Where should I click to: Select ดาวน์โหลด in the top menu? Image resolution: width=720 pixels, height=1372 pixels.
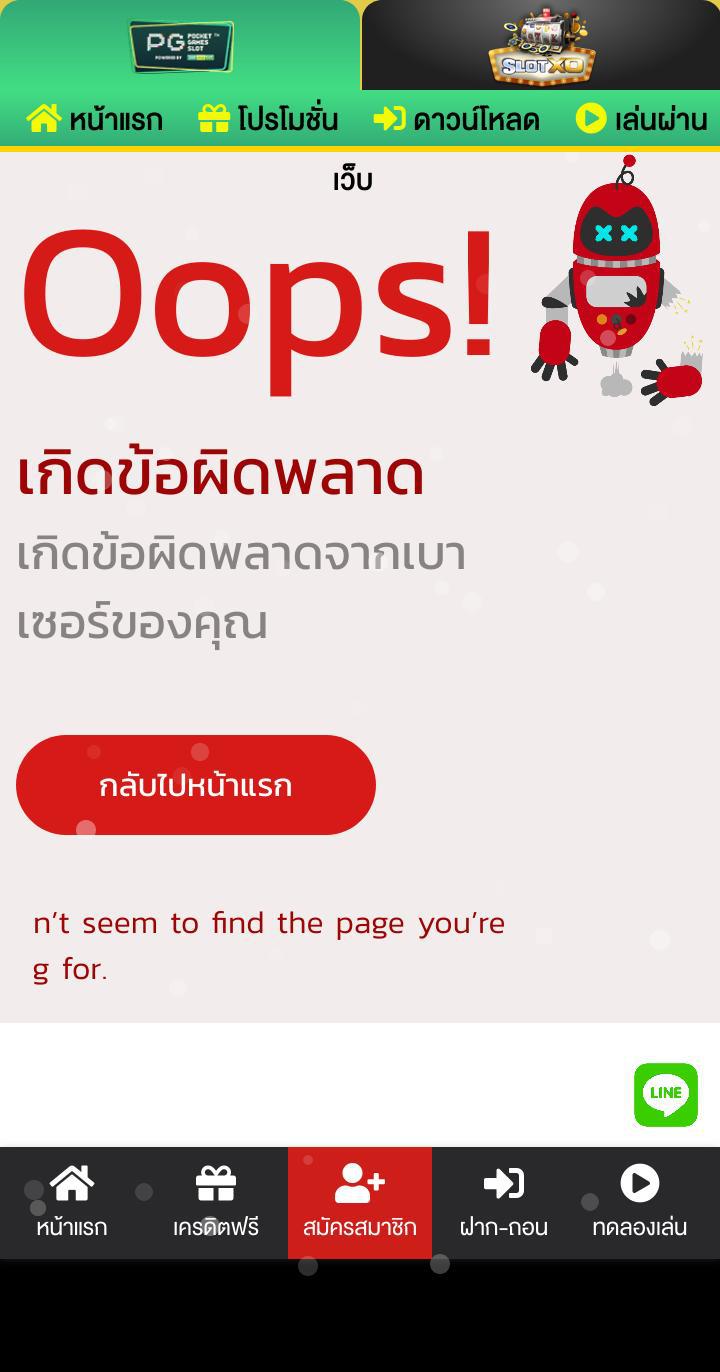tap(457, 120)
